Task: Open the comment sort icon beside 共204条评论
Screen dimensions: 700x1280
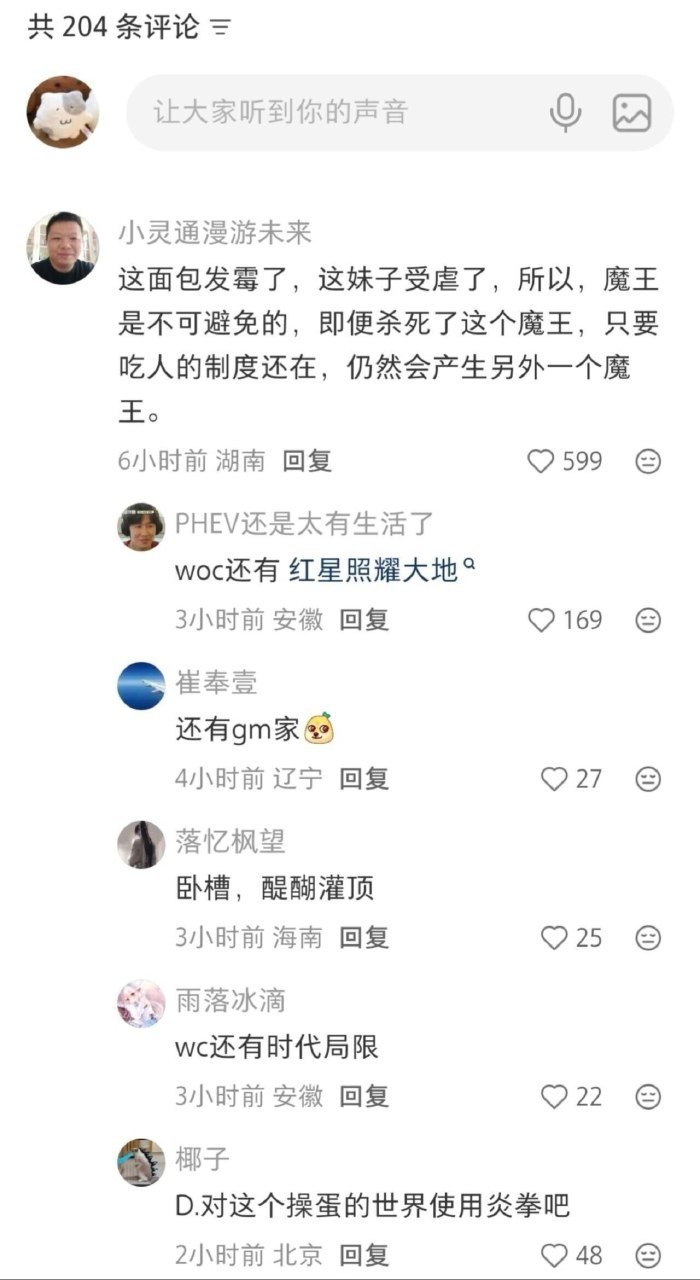Action: pos(221,28)
